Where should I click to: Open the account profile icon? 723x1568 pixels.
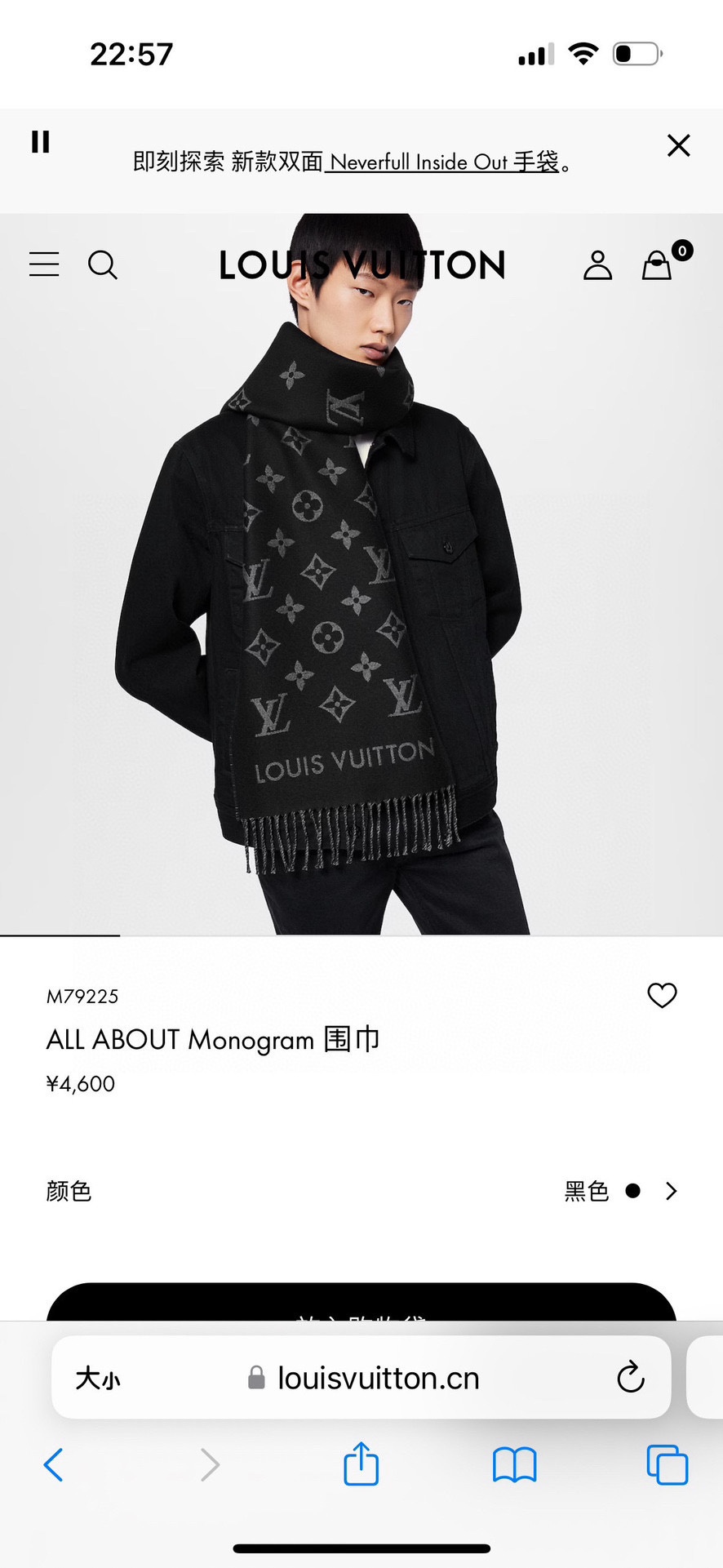pos(598,265)
